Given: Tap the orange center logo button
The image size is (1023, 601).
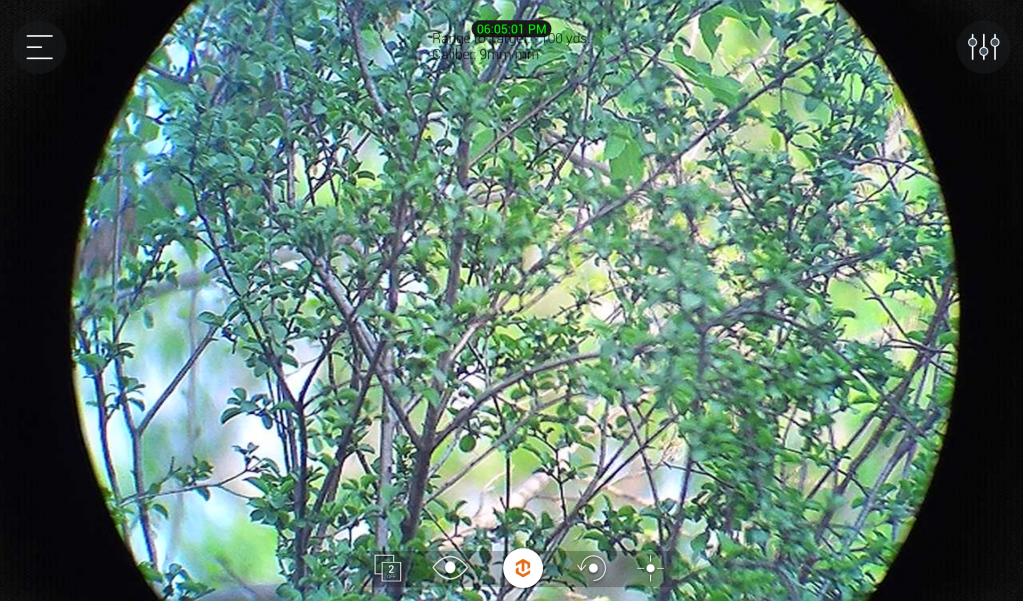Looking at the screenshot, I should [522, 568].
